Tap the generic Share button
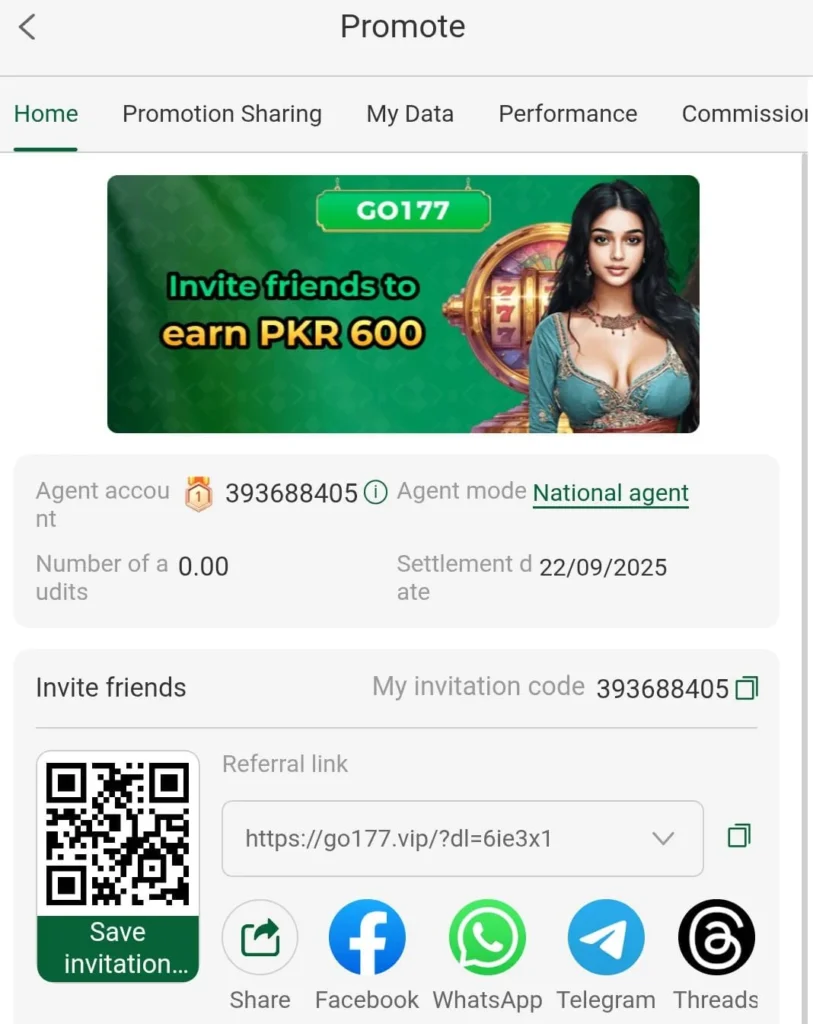 pos(260,938)
